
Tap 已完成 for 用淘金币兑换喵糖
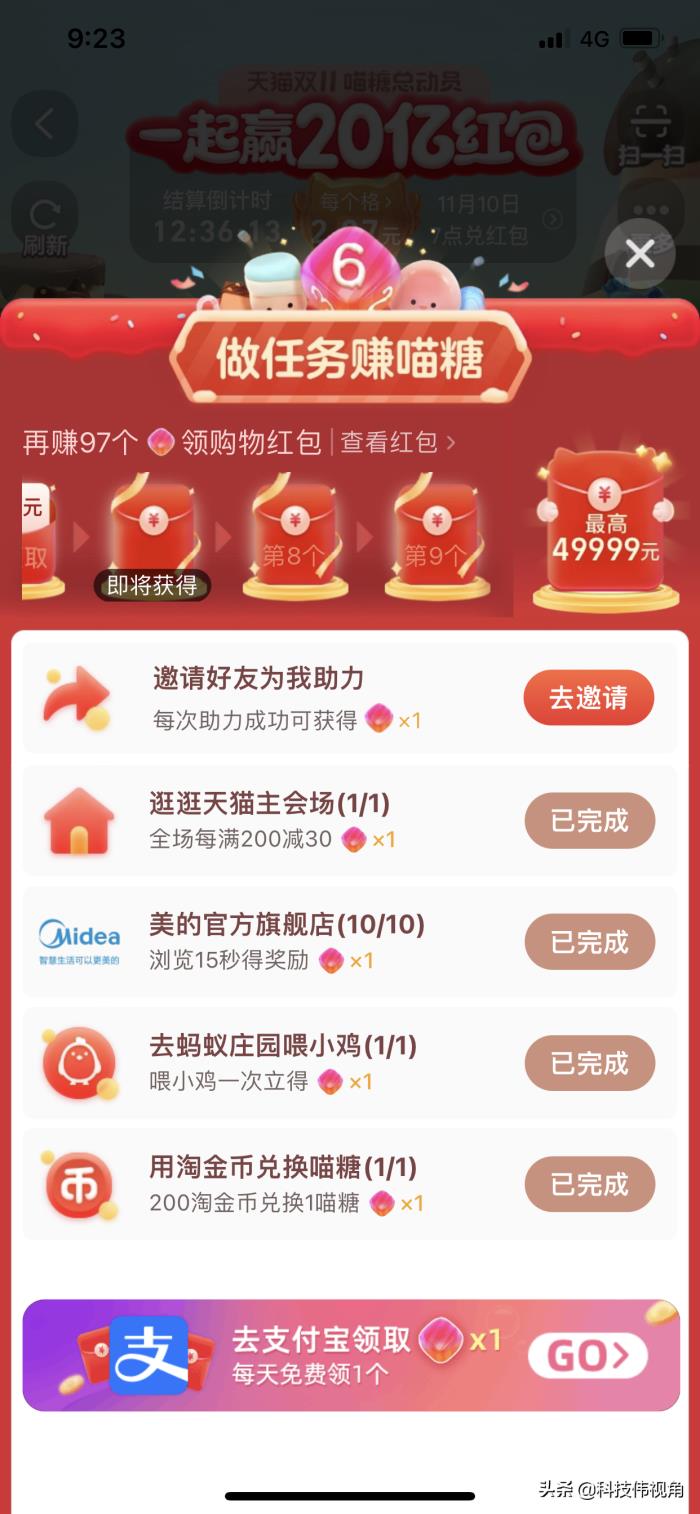coord(589,1185)
